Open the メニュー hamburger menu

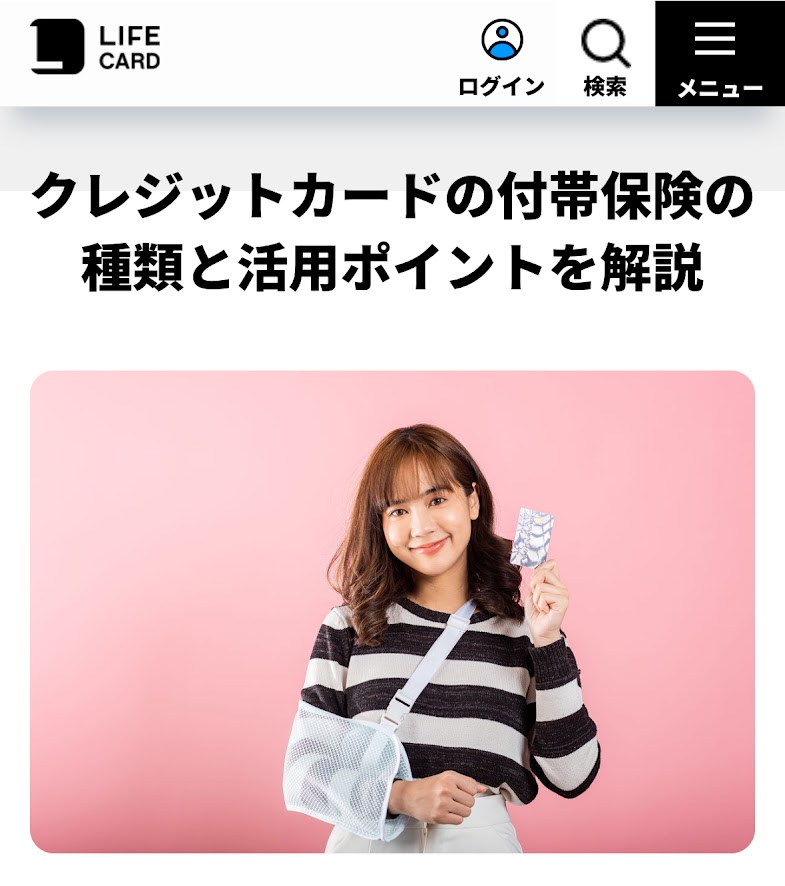[x=719, y=53]
